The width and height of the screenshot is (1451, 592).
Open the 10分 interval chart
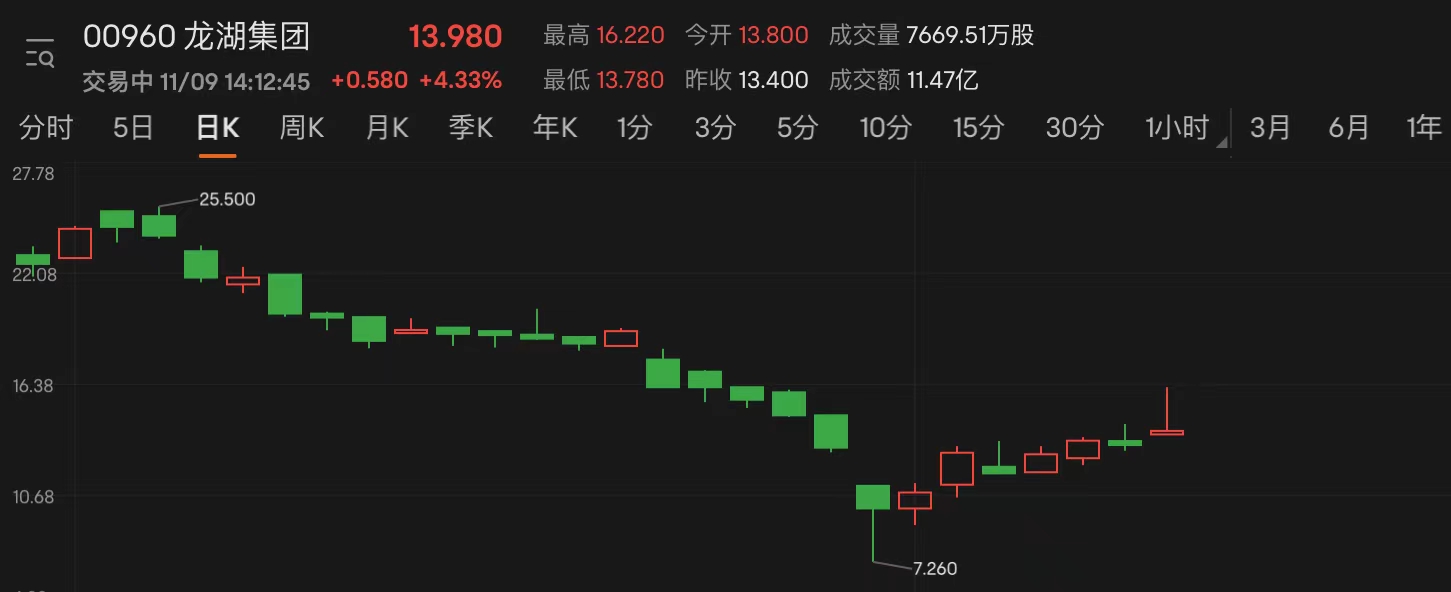[x=885, y=128]
